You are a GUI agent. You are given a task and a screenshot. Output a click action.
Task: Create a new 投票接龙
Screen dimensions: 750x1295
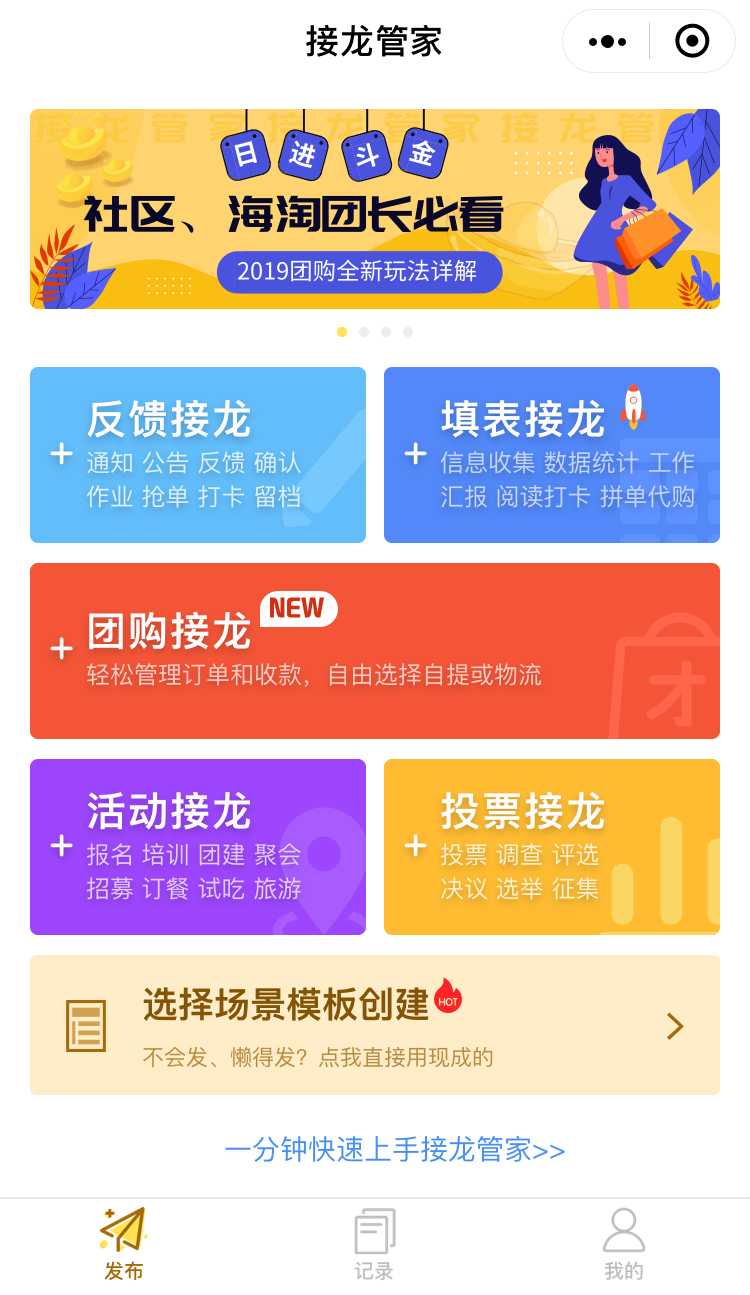point(552,847)
